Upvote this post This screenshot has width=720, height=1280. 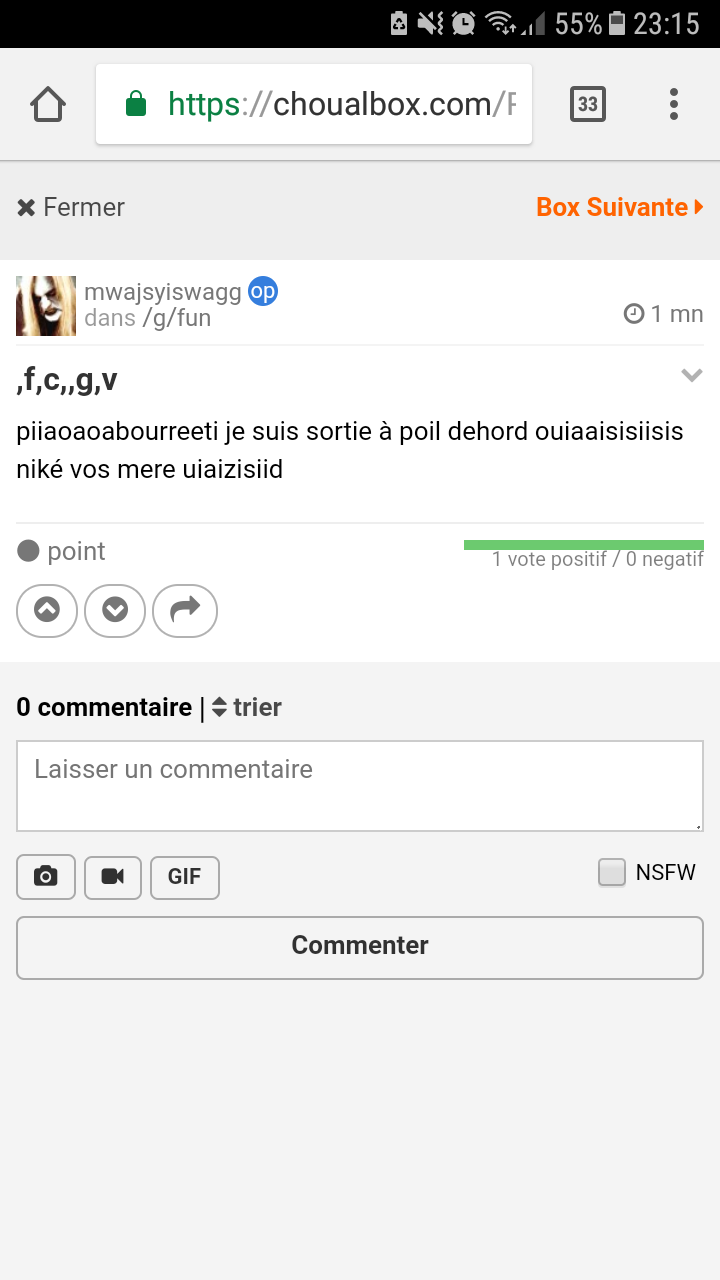47,610
